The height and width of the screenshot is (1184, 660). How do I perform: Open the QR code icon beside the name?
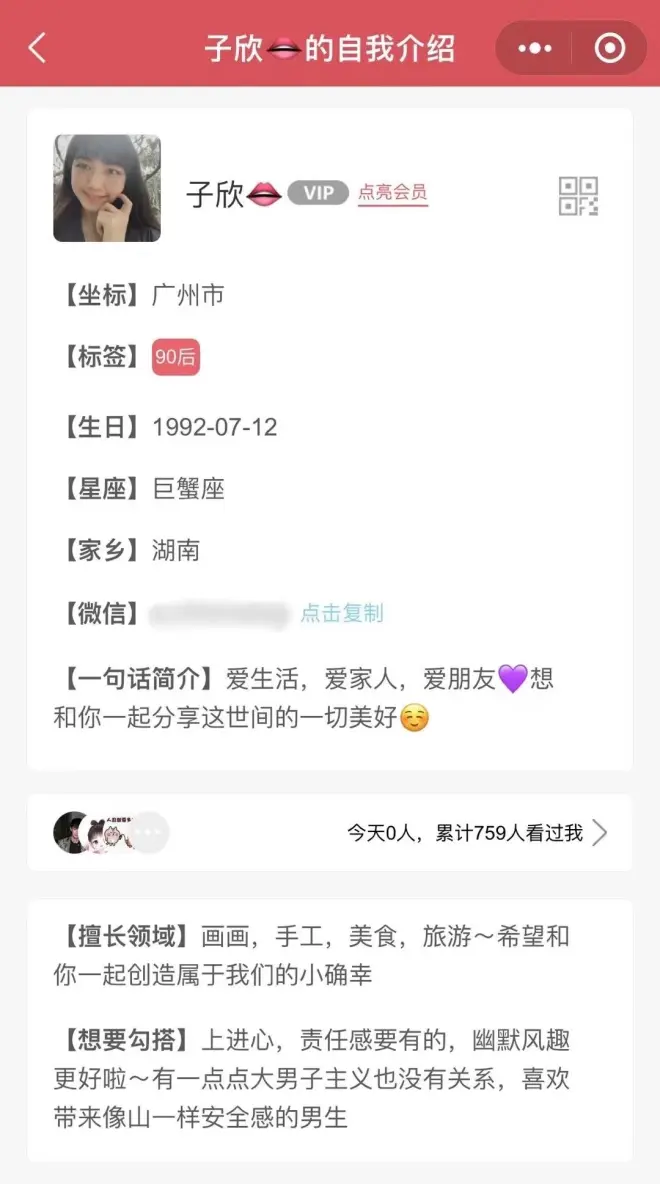[578, 195]
